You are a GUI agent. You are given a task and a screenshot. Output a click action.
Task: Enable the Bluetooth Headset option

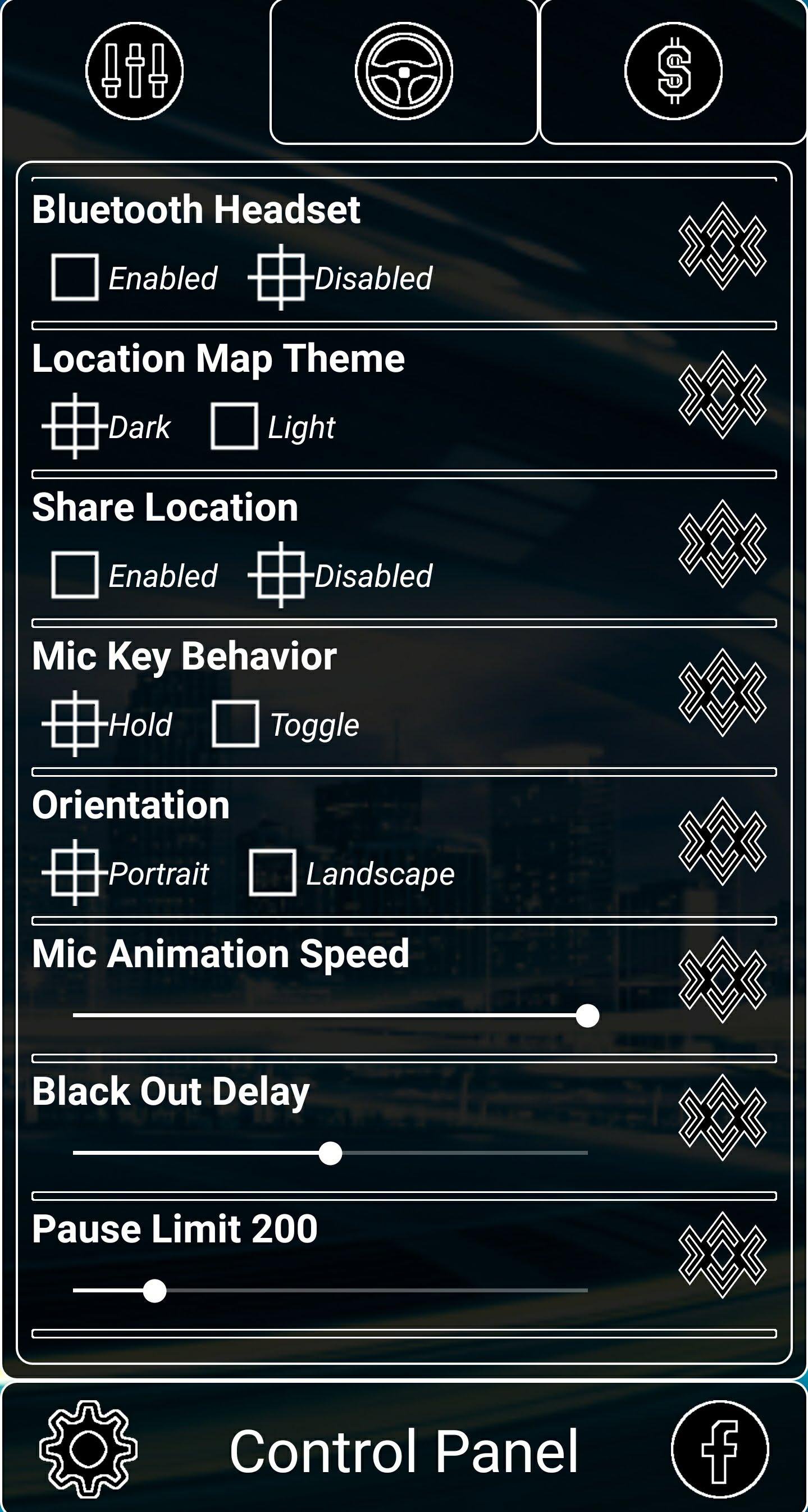[x=75, y=277]
